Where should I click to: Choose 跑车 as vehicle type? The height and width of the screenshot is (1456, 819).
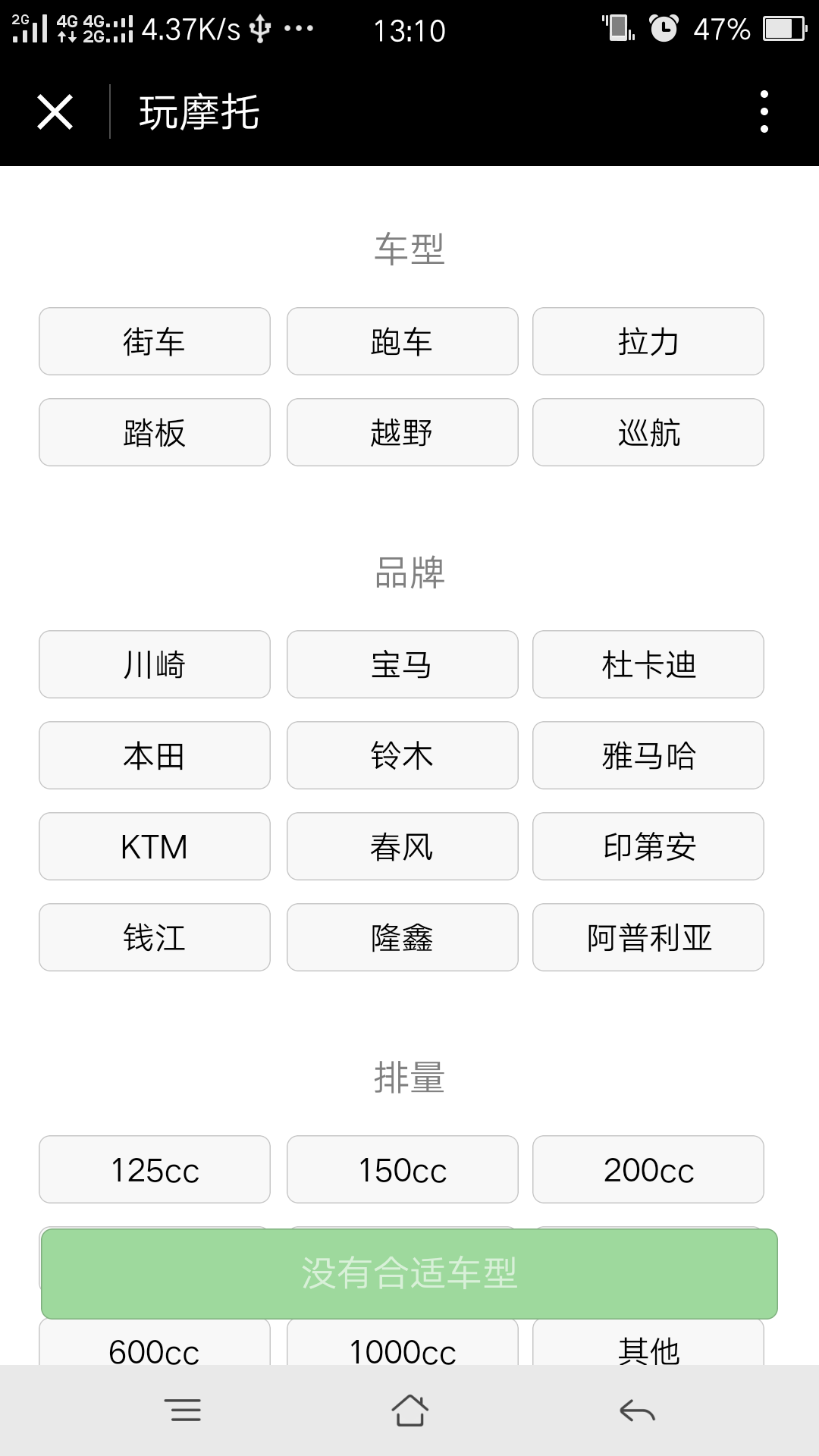tap(402, 341)
